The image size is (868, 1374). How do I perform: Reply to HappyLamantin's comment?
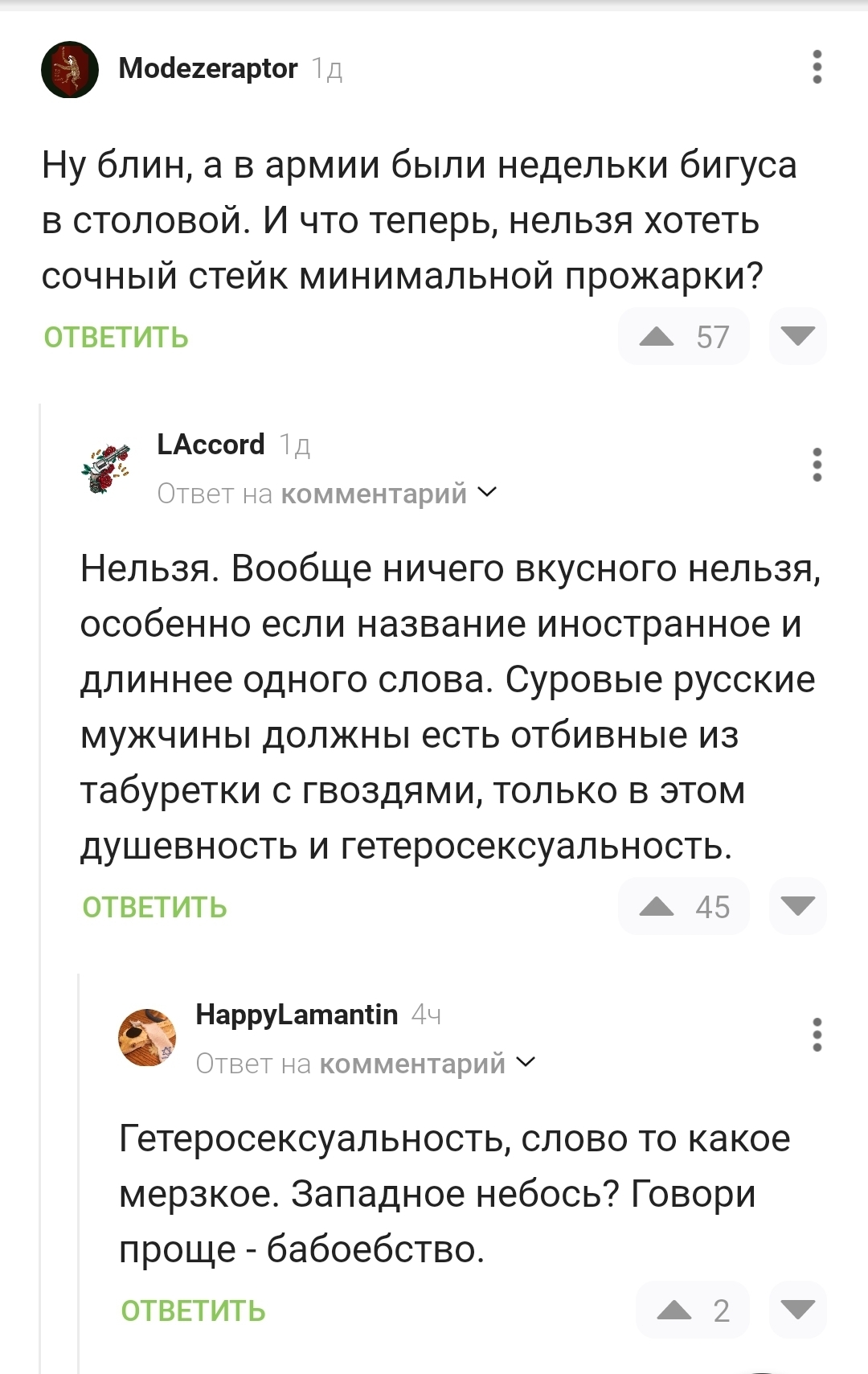pos(193,1310)
